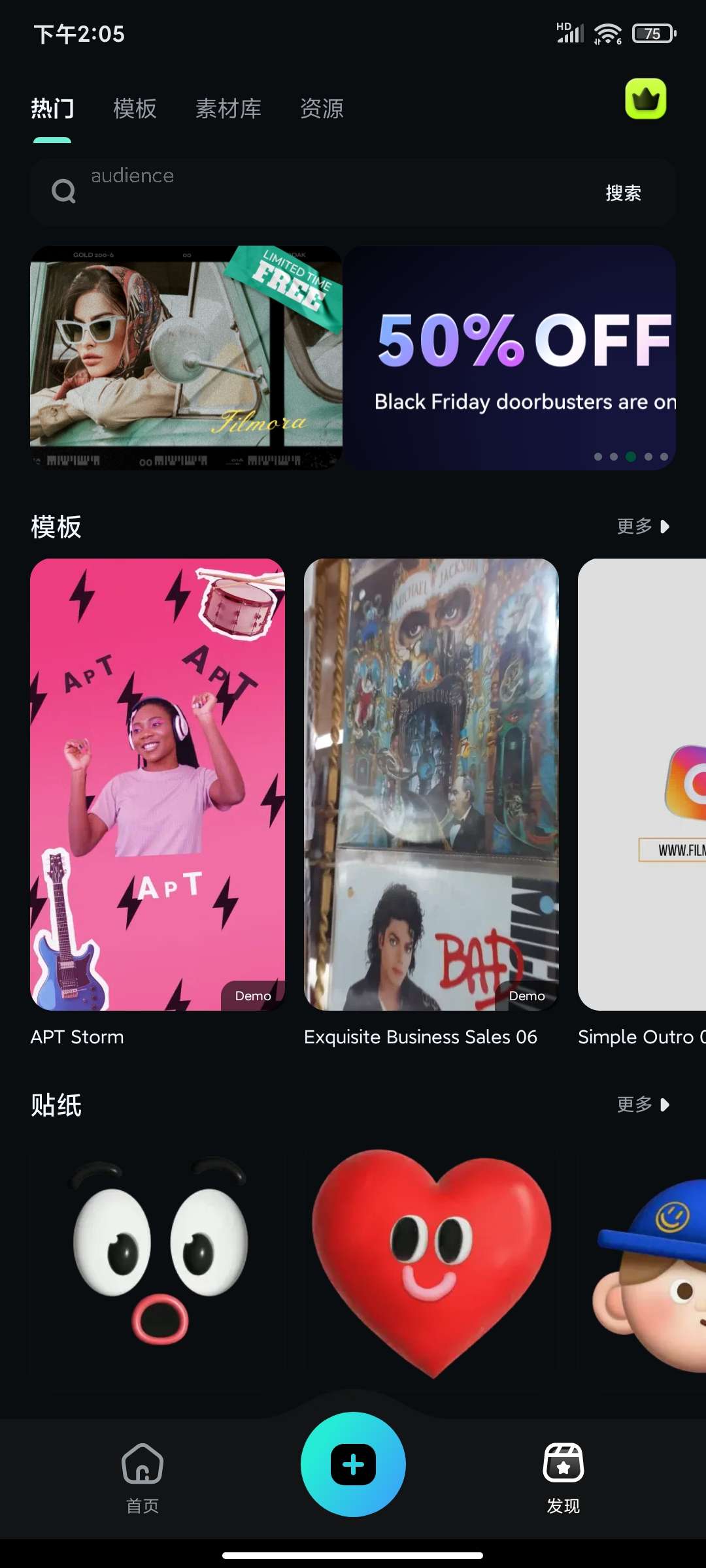This screenshot has width=706, height=1568.
Task: Select the surprised eyes face sticker
Action: [158, 1261]
